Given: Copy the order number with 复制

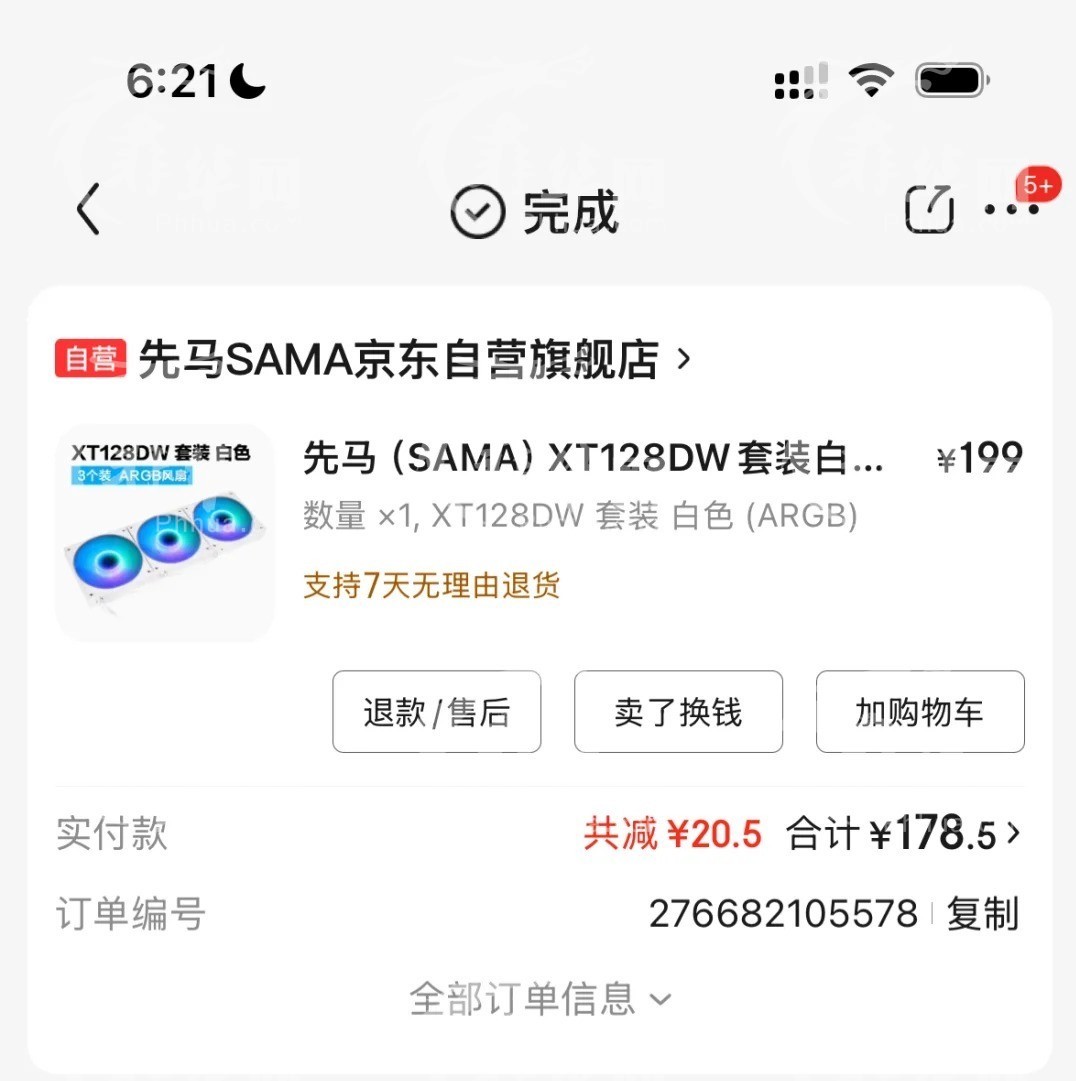Looking at the screenshot, I should (x=982, y=914).
